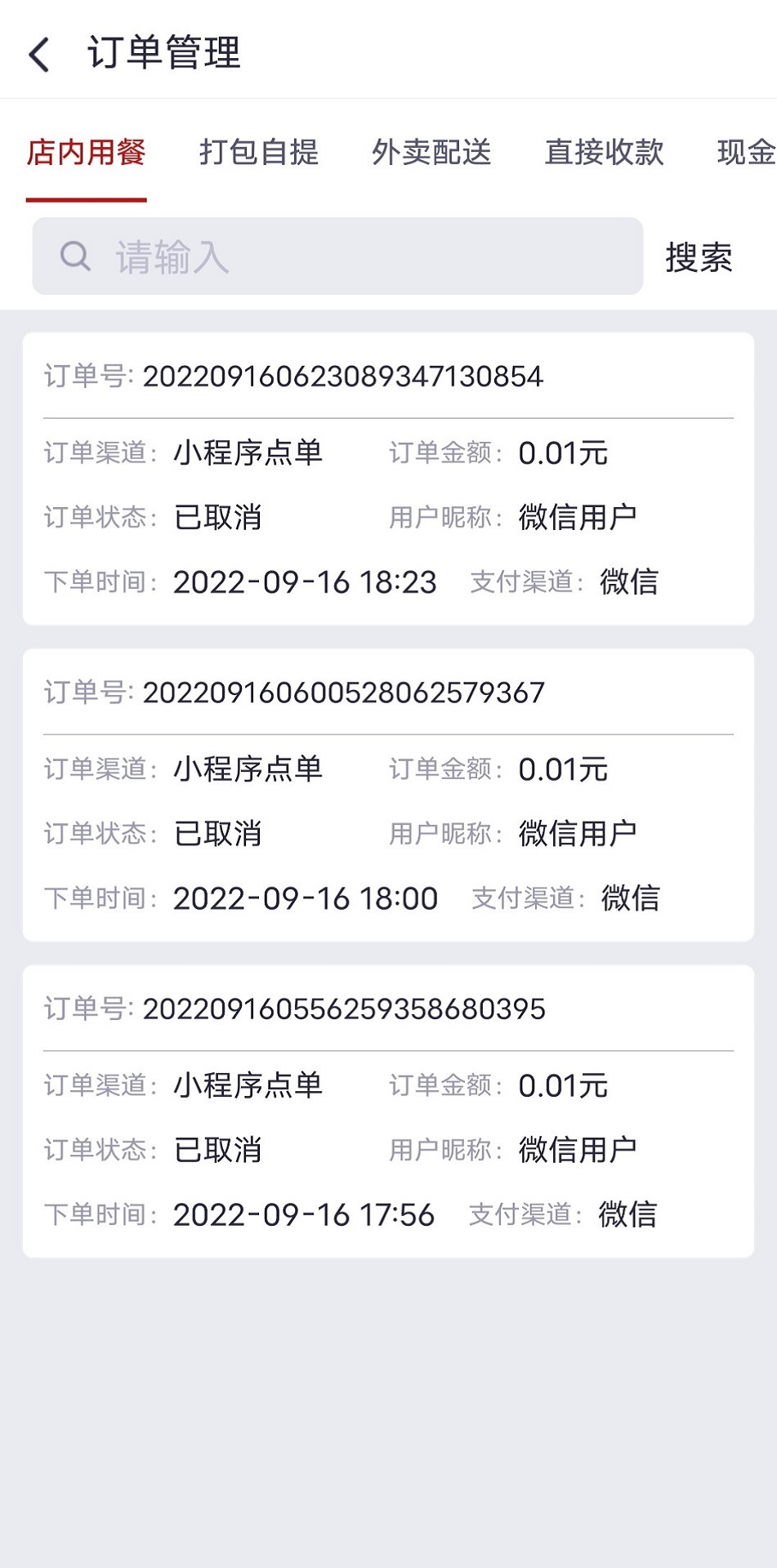
Task: Click the 已取消 status of the first order
Action: click(217, 517)
